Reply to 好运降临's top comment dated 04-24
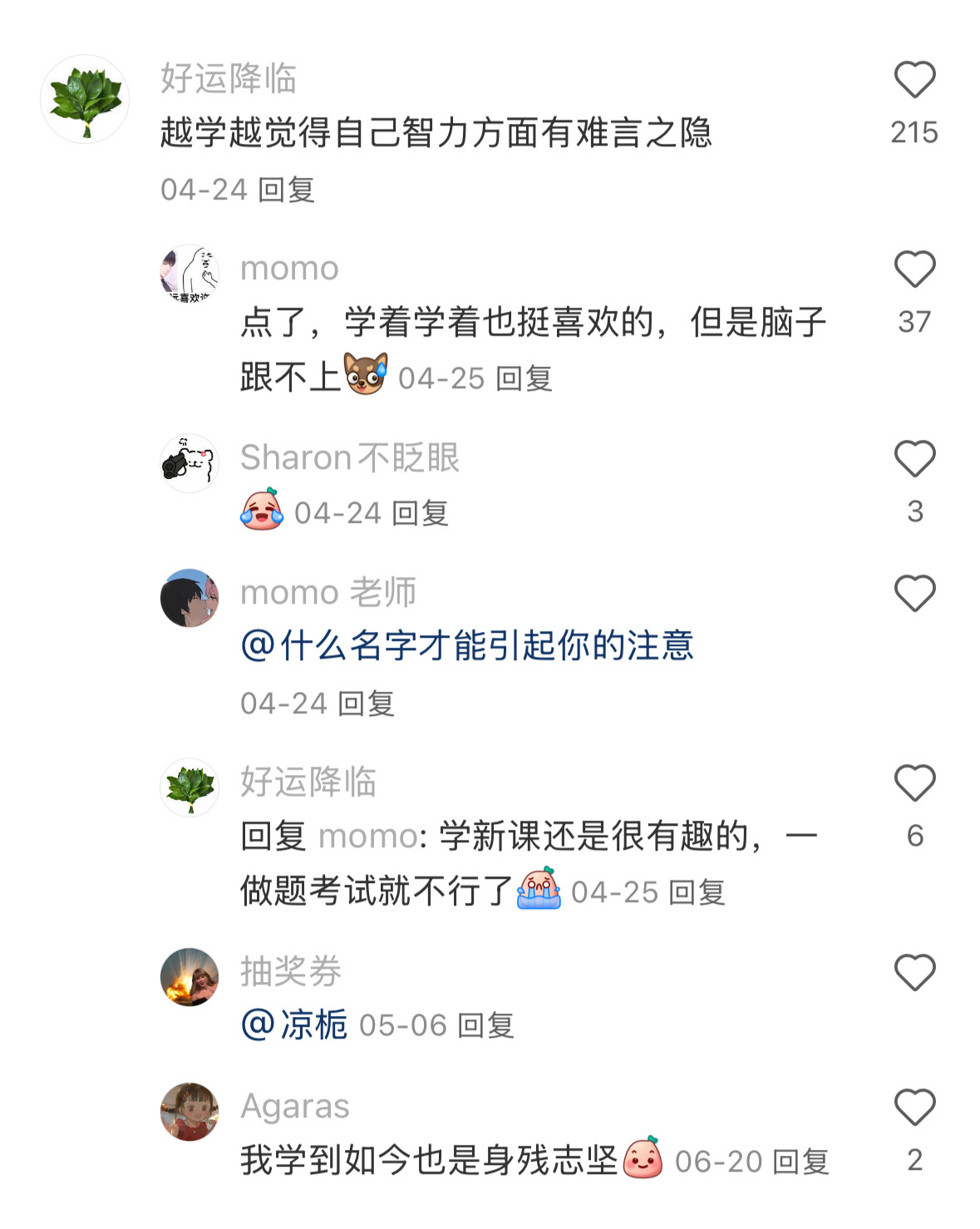Screen dimensions: 980x1229 click(x=287, y=190)
